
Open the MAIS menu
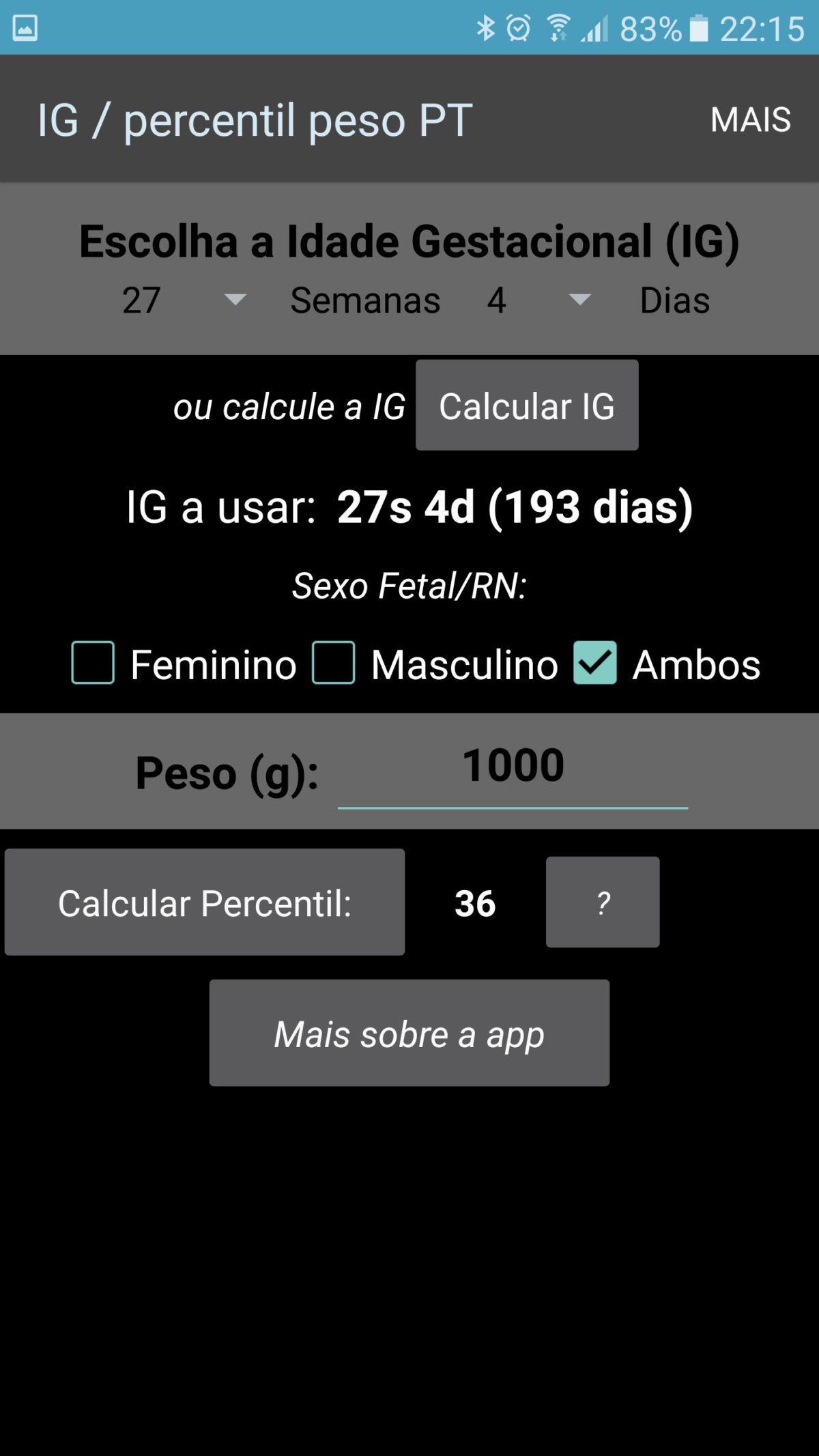[751, 119]
